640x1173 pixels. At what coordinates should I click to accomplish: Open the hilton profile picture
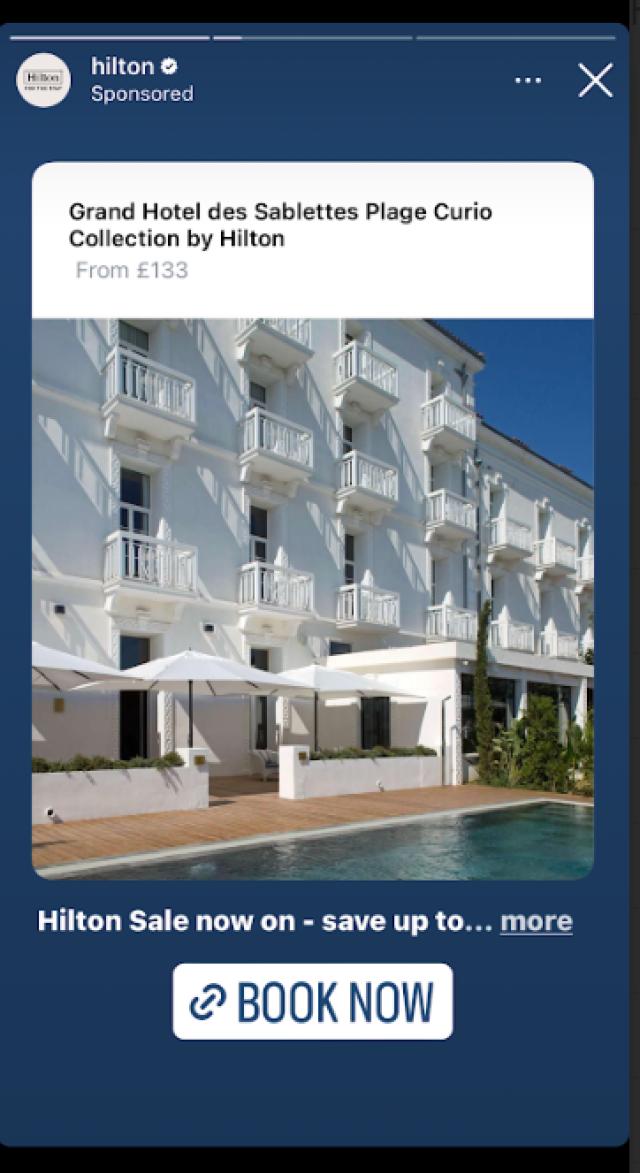(x=43, y=80)
